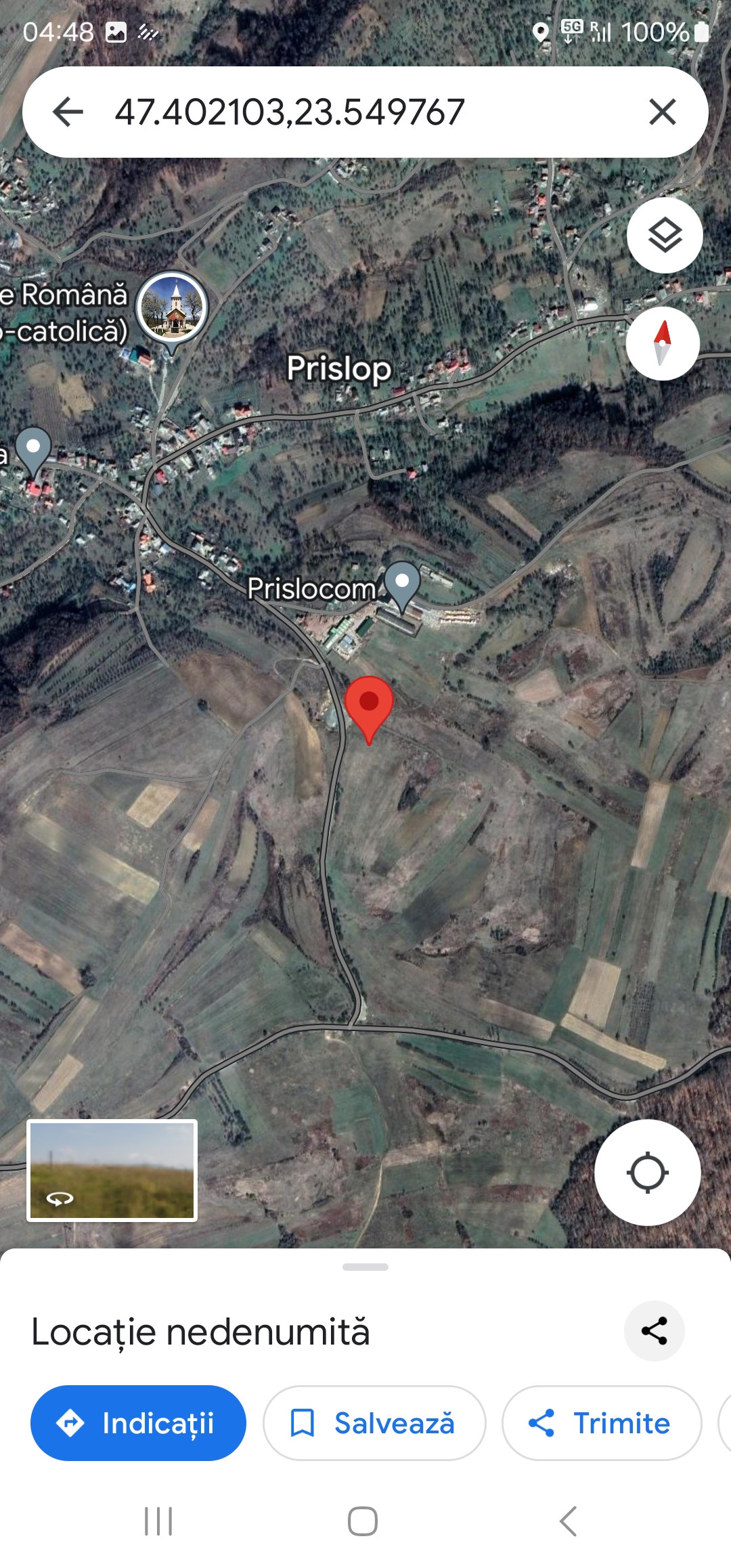Share location via the round share icon
The height and width of the screenshot is (1568, 731).
(654, 1331)
